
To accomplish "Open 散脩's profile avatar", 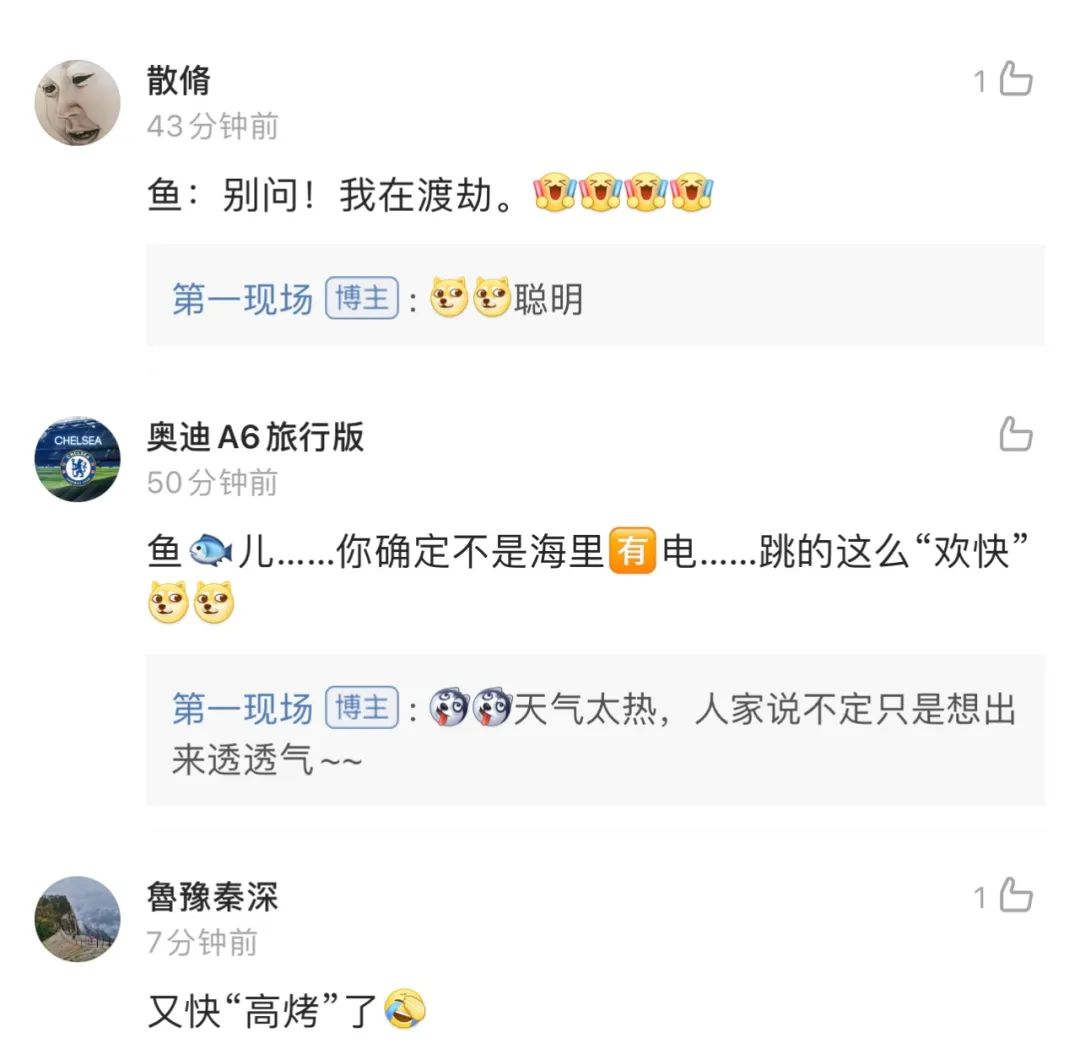I will point(78,102).
